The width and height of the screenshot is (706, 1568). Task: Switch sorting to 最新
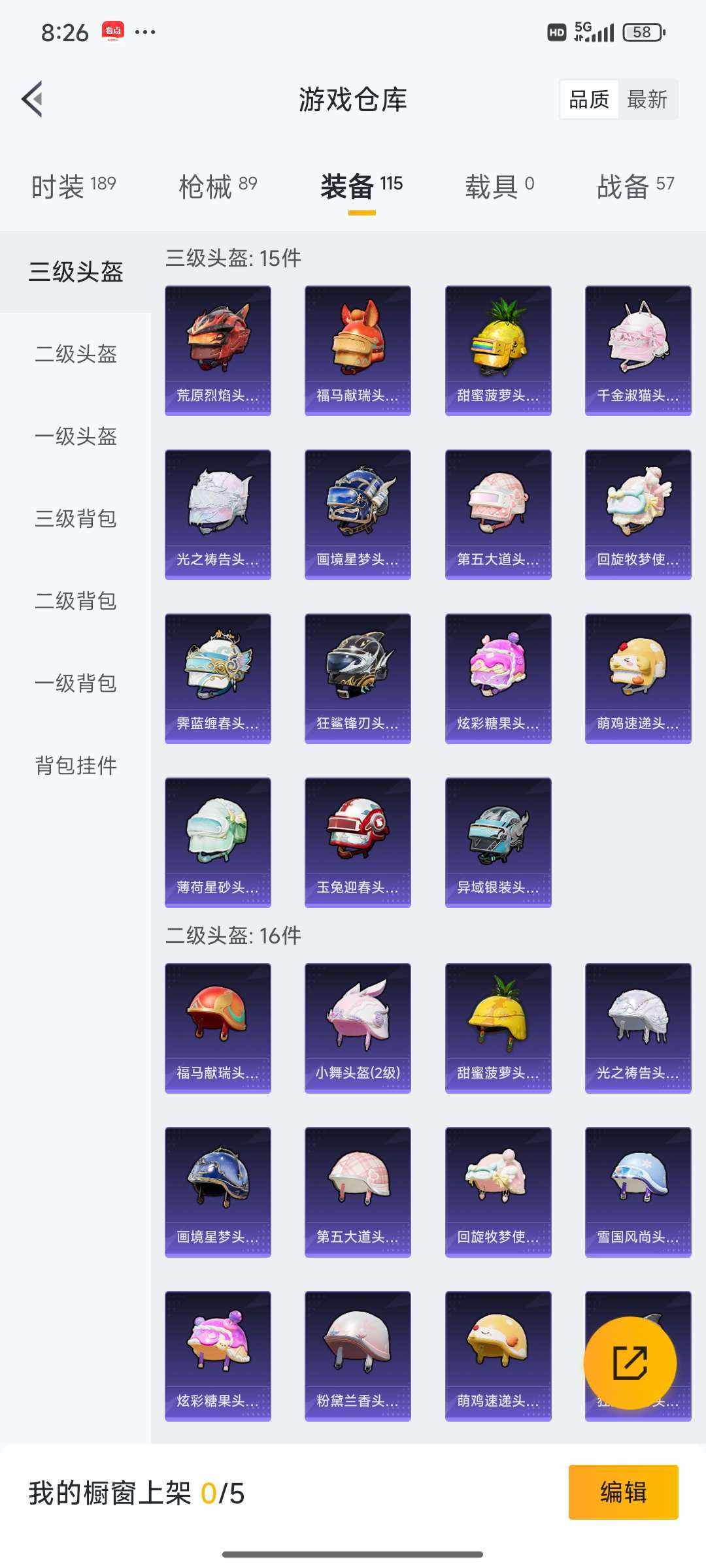[648, 99]
